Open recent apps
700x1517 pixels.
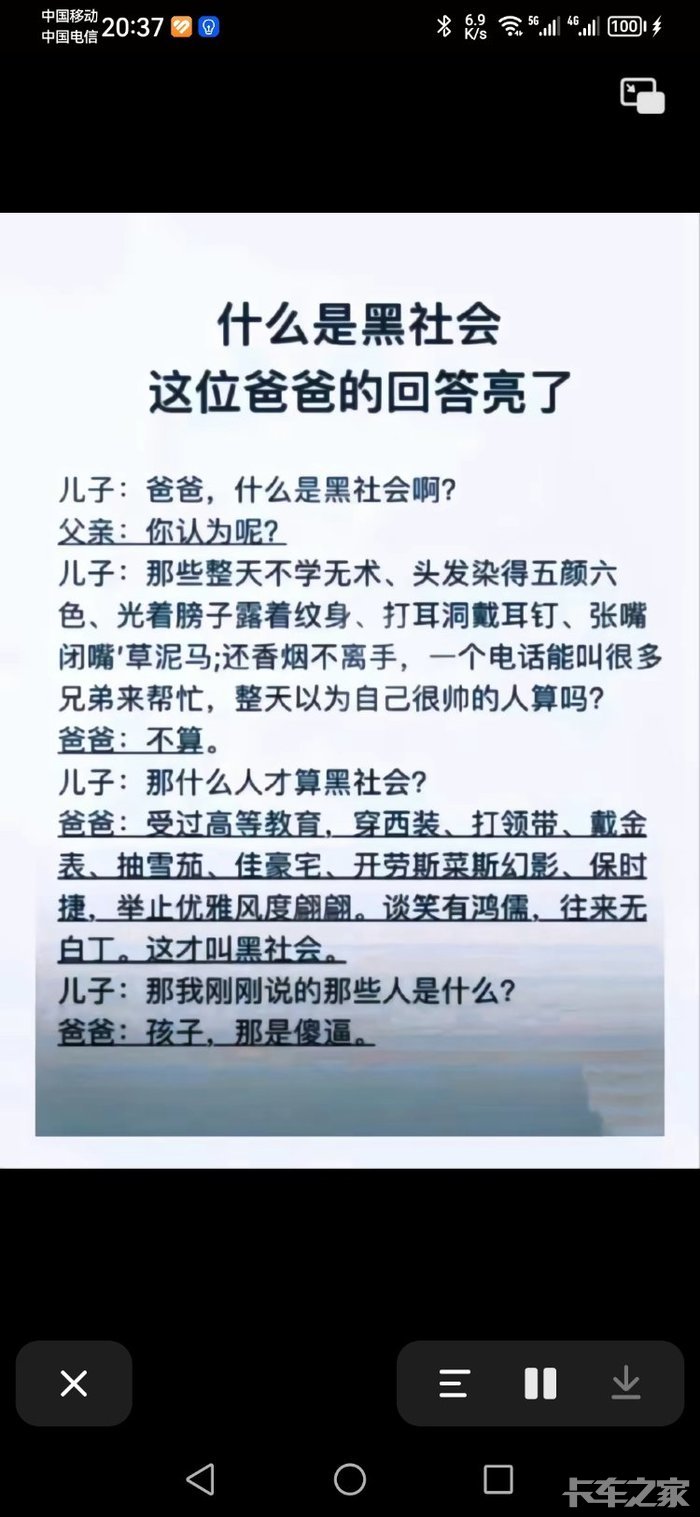(498, 1479)
